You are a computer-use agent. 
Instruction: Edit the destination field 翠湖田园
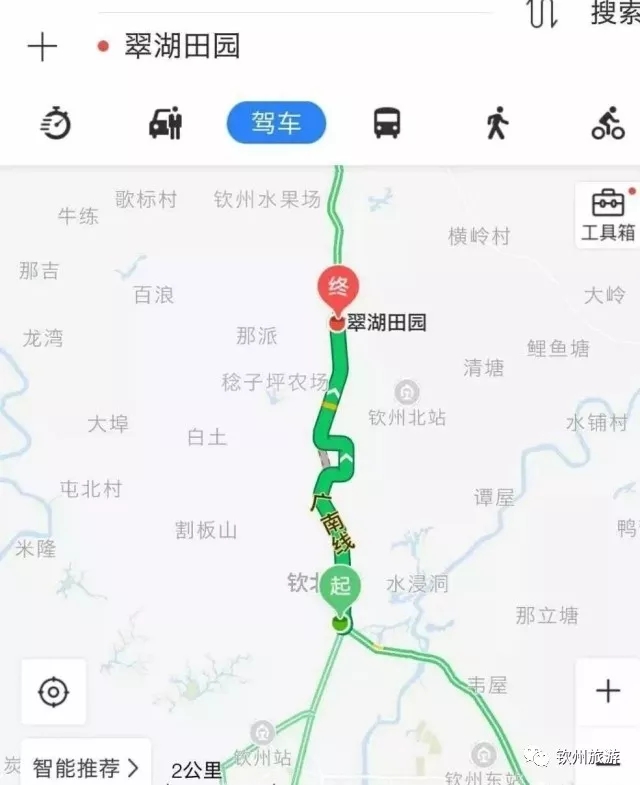(182, 46)
